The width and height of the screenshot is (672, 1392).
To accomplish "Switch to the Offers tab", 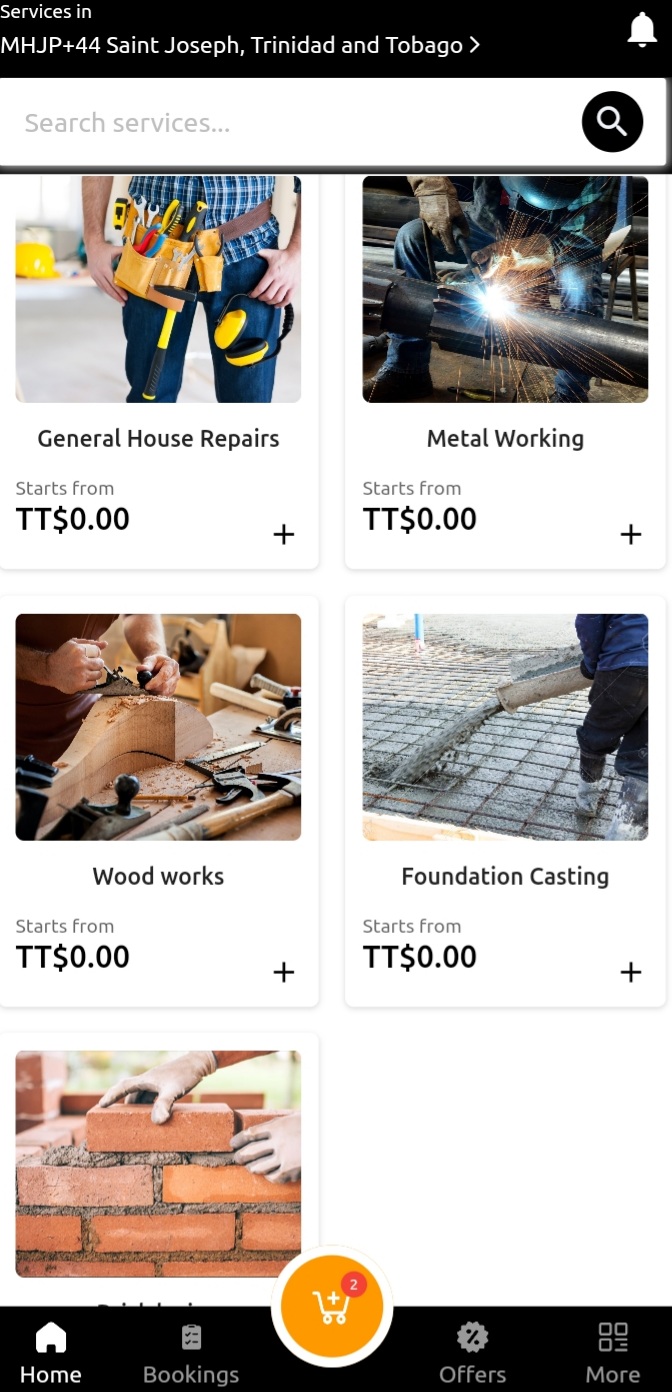I will pyautogui.click(x=472, y=1353).
